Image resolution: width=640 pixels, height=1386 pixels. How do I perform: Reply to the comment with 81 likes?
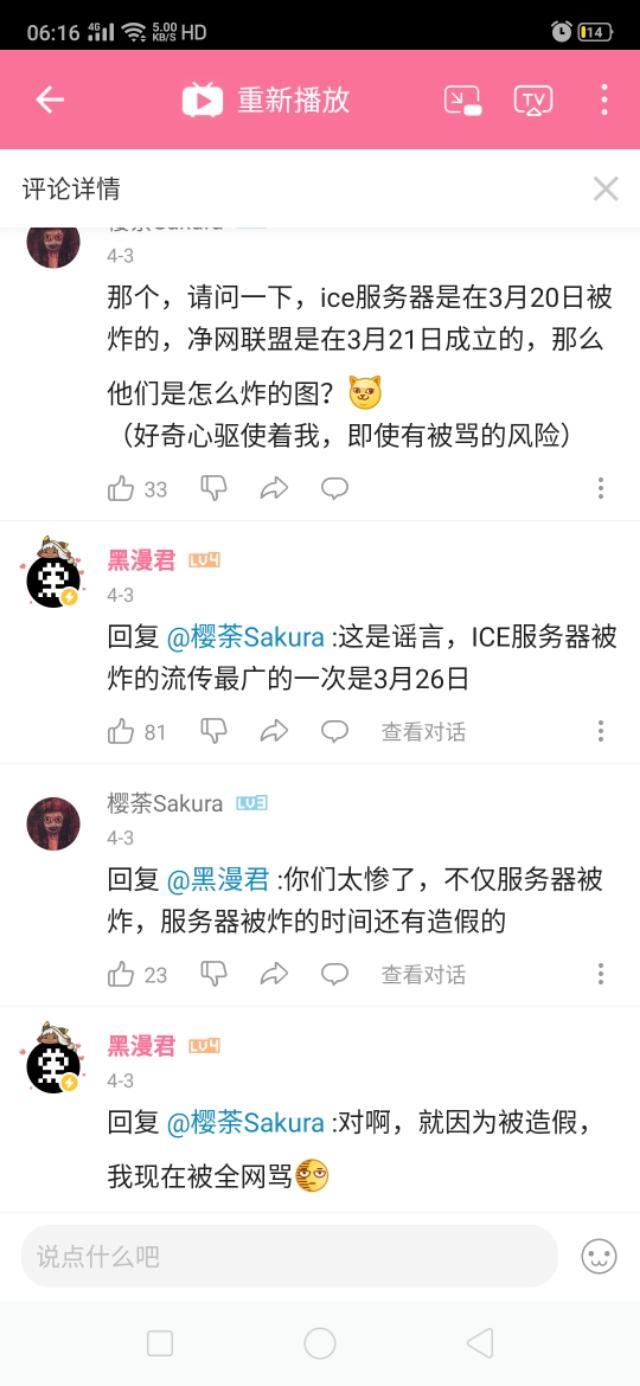334,731
